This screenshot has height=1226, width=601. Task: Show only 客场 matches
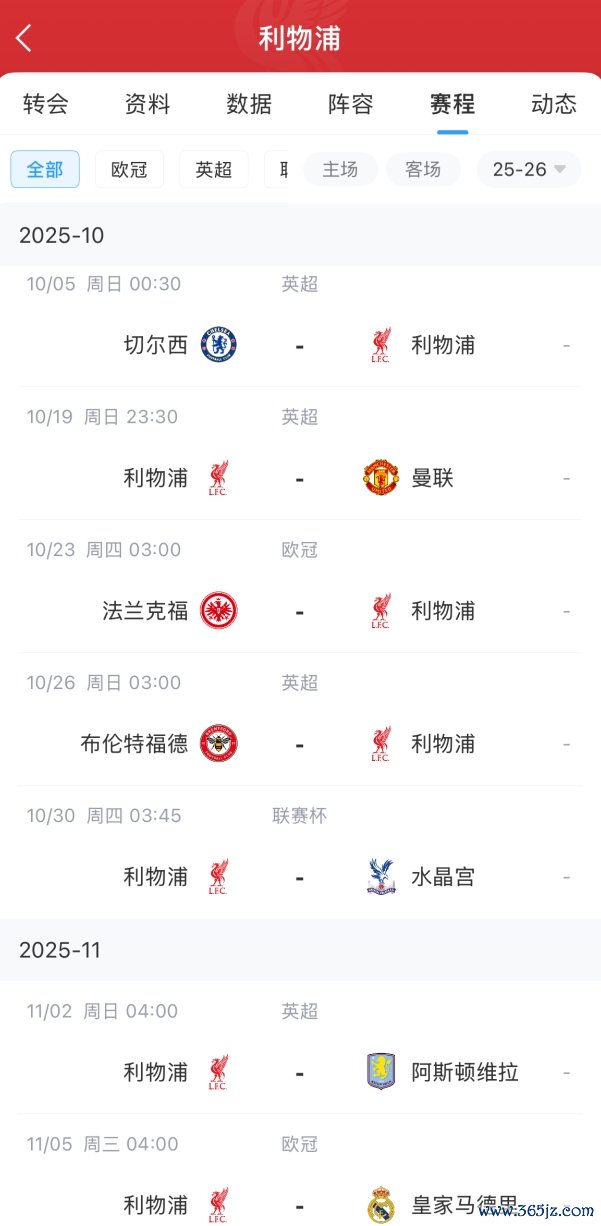pyautogui.click(x=423, y=169)
